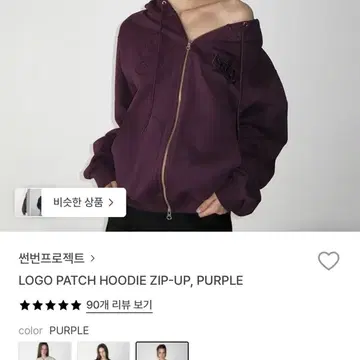The width and height of the screenshot is (360, 360).
Task: Select the first color option thumbnail
Action: (x=45, y=351)
